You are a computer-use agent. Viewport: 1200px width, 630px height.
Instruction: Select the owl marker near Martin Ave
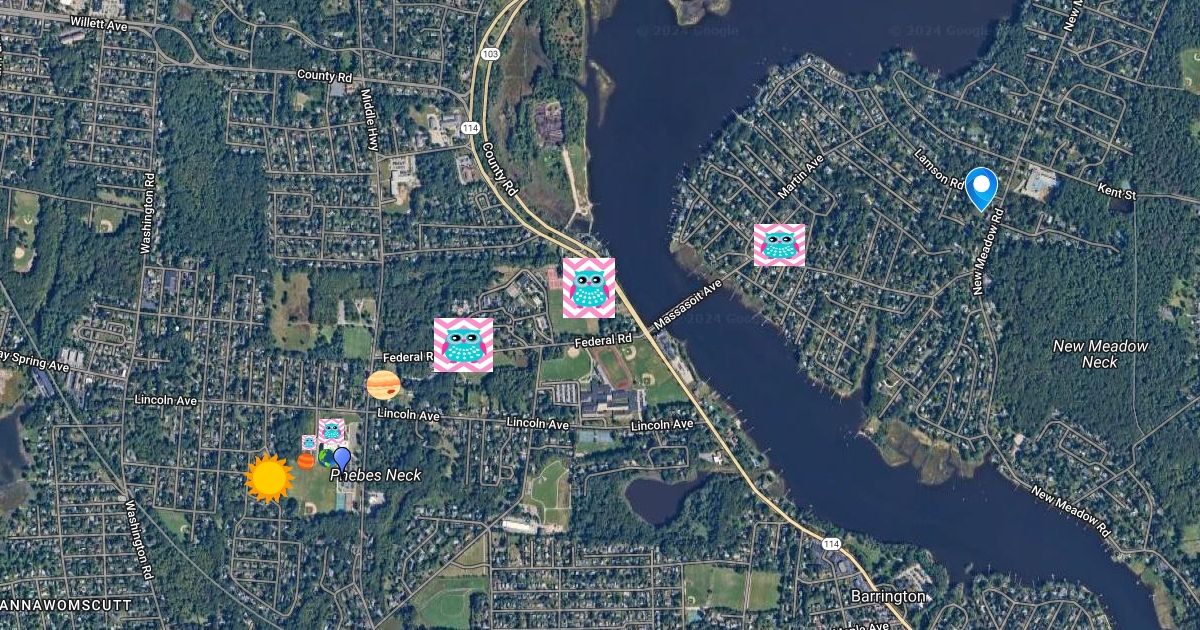779,245
